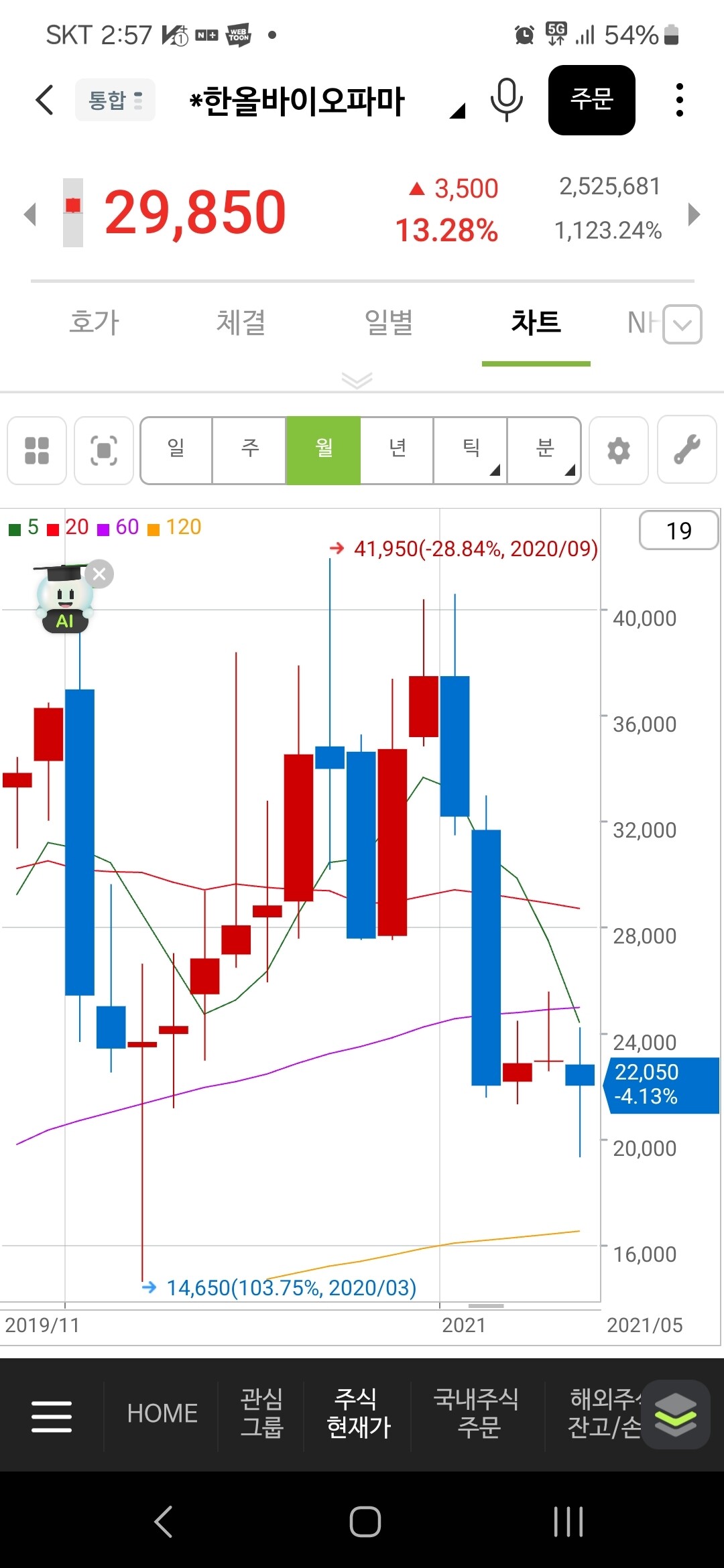Go back using the top-left arrow
Screen dimensions: 724x1568
(x=44, y=101)
